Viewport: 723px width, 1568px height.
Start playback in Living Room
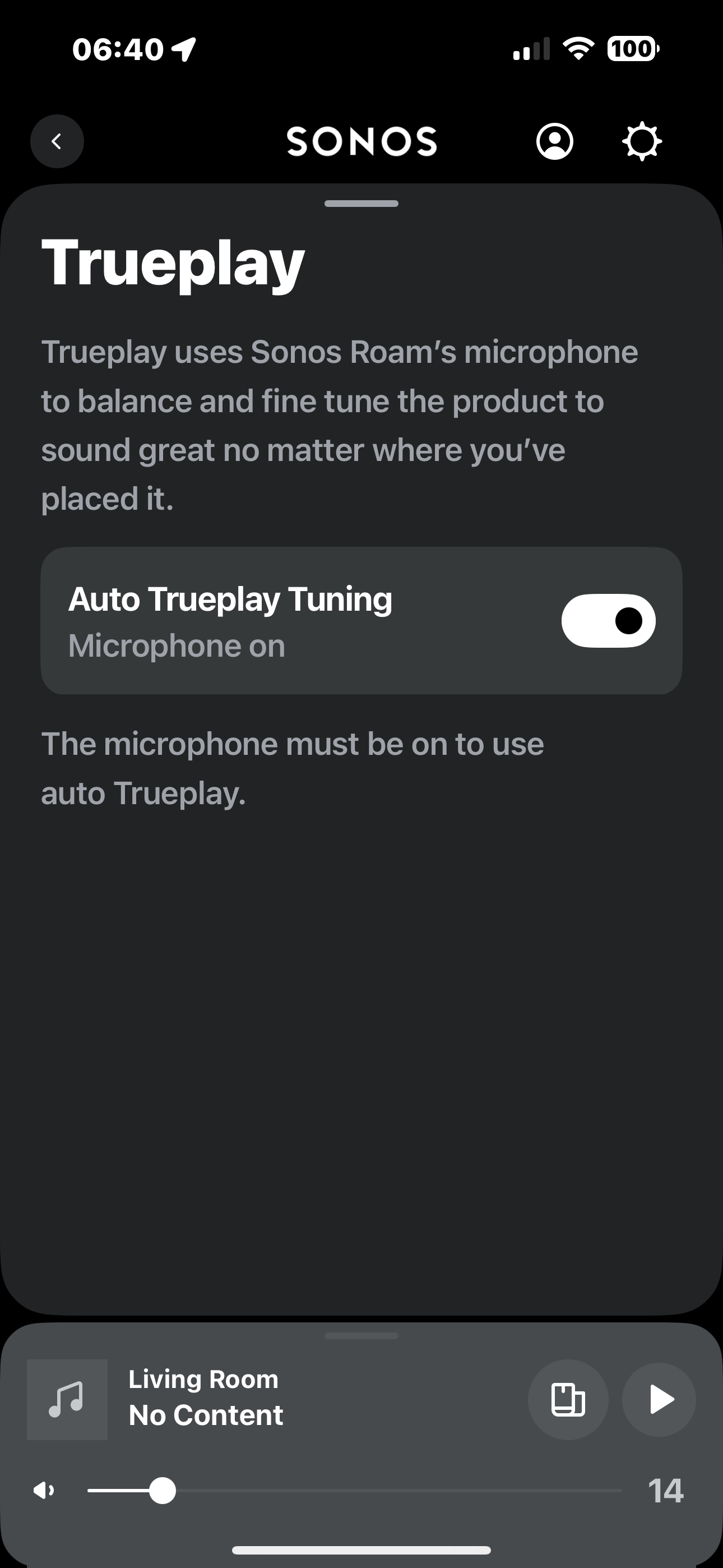pyautogui.click(x=659, y=1399)
